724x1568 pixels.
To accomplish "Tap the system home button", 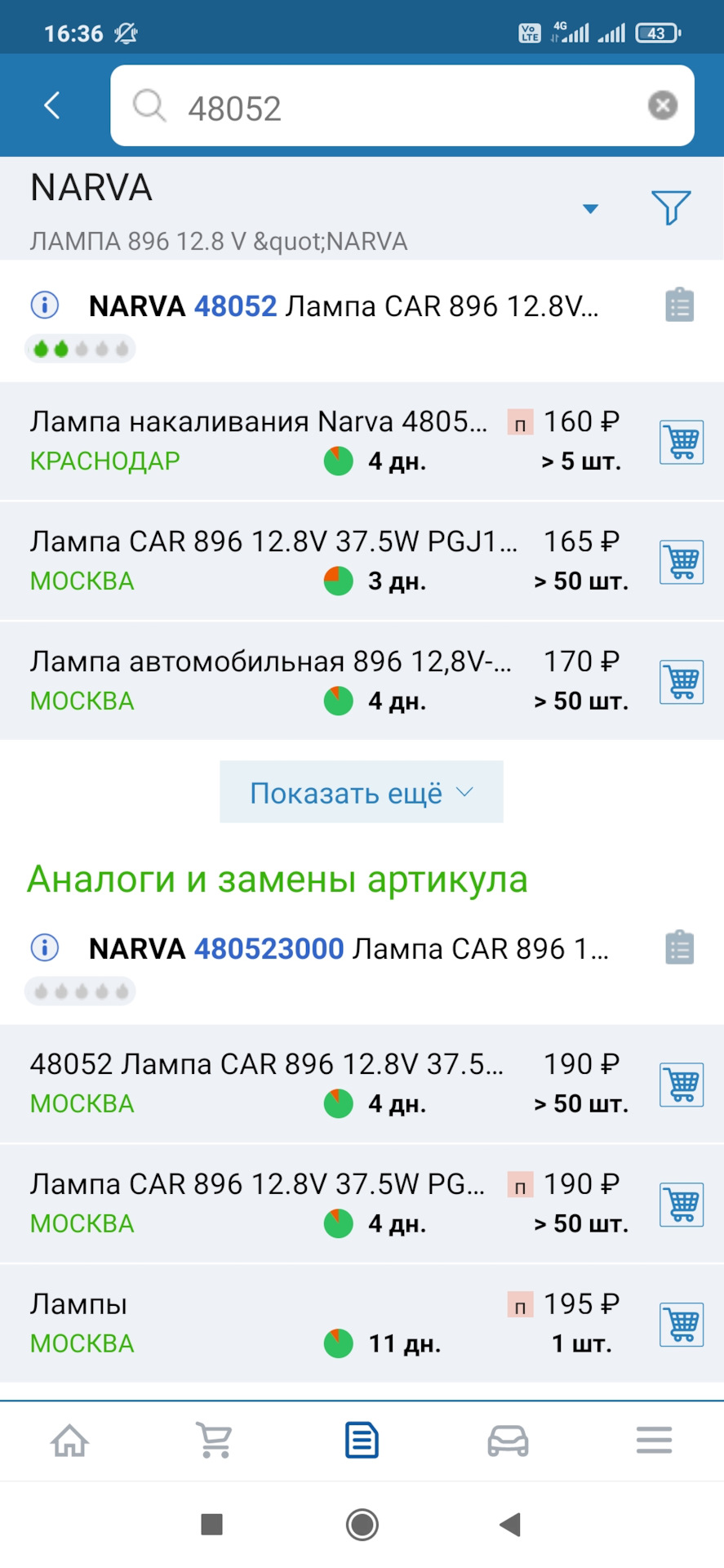I will (x=362, y=1525).
